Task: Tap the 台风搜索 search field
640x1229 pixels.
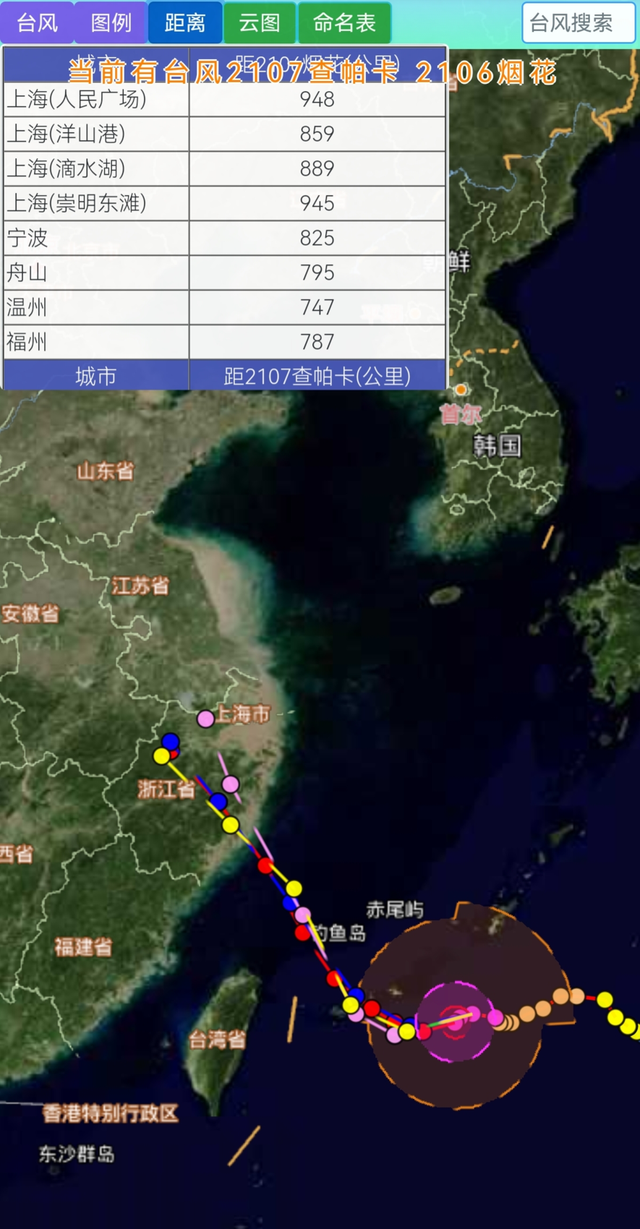Action: coord(578,23)
